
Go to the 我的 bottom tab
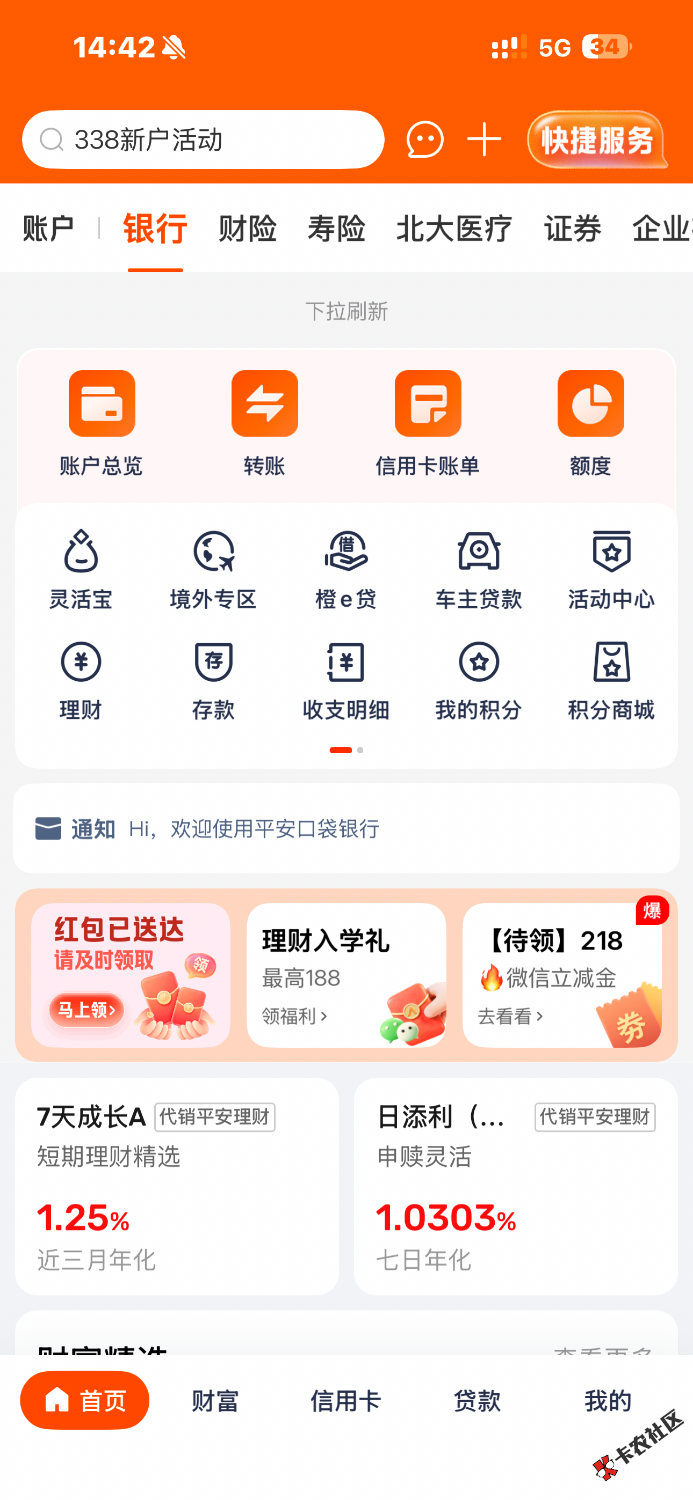608,1401
